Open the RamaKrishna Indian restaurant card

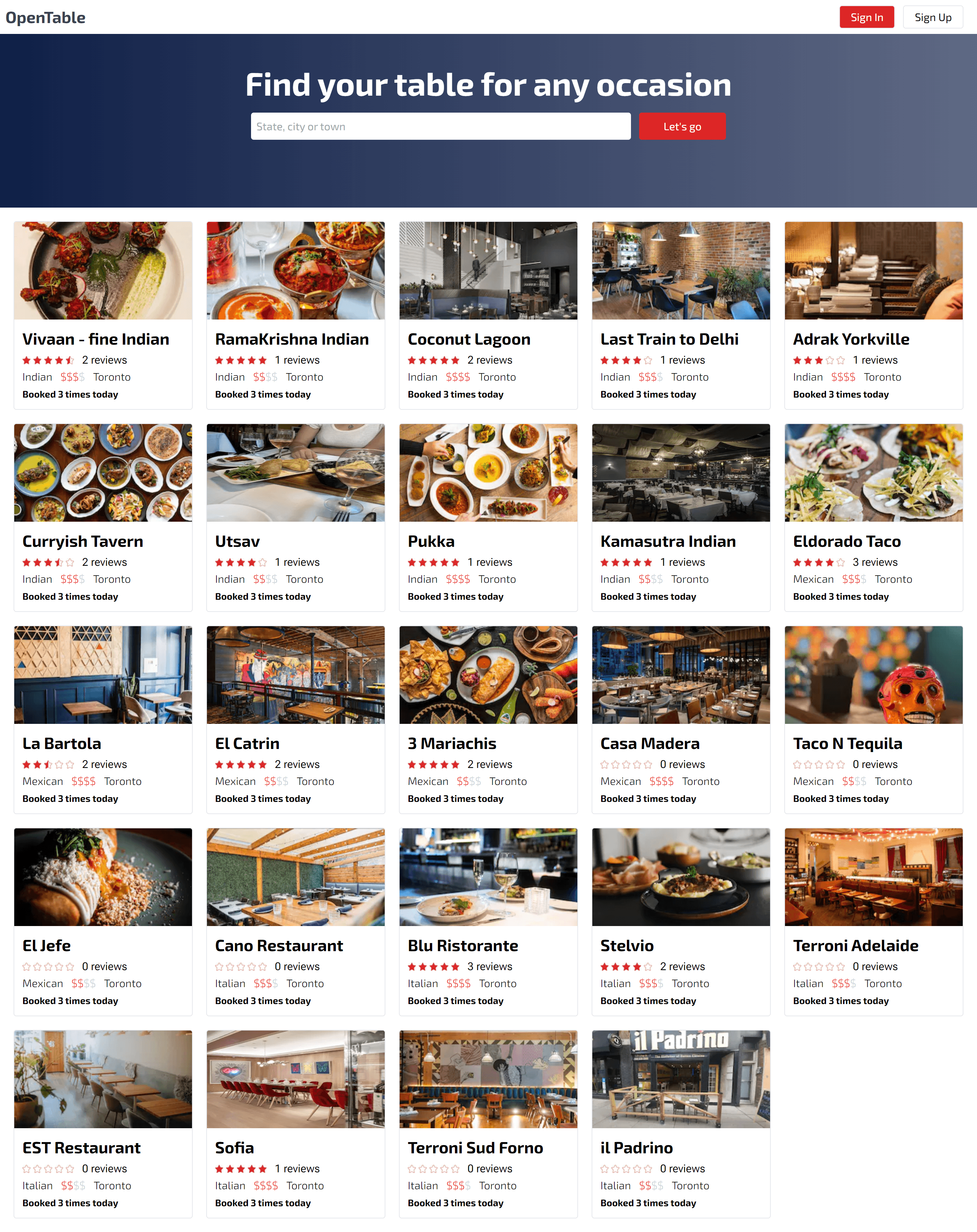click(x=295, y=315)
